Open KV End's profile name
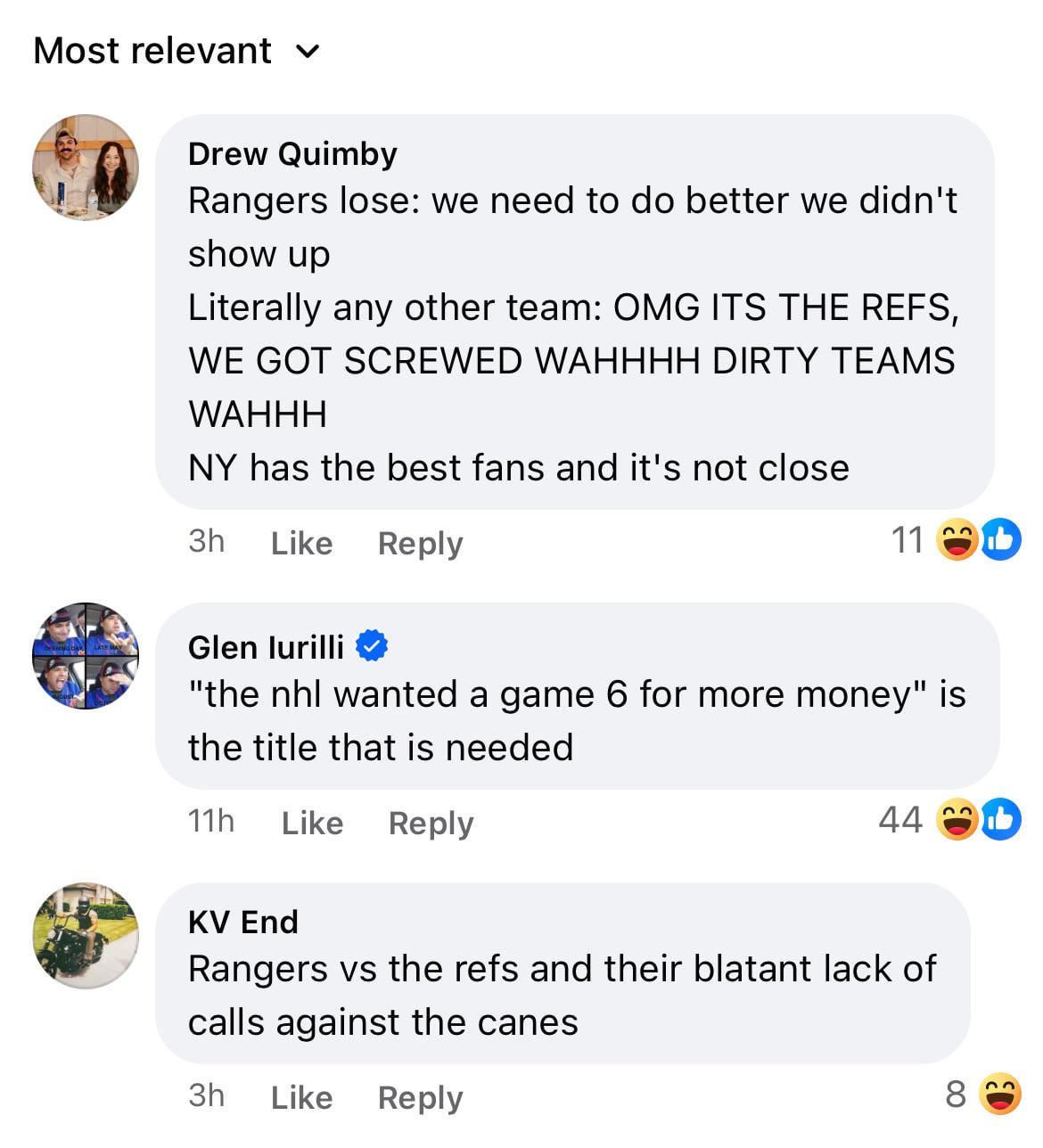Screen dimensions: 1043x1148 (x=242, y=922)
